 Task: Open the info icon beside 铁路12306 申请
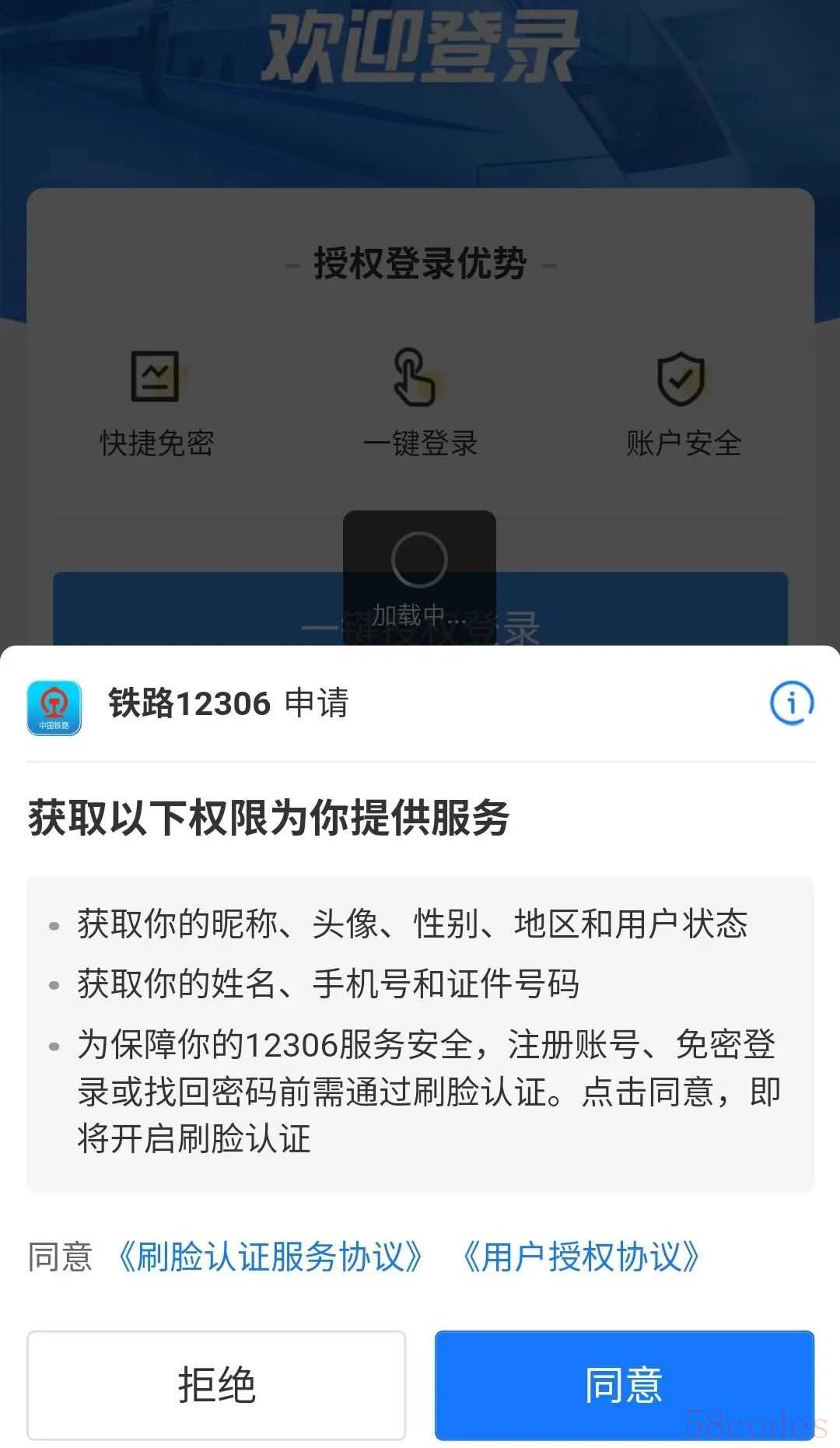coord(791,703)
